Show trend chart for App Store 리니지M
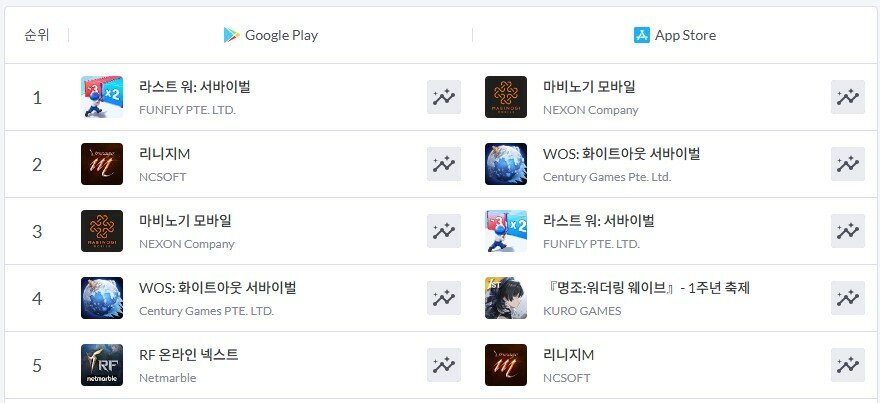880x403 pixels. pos(847,365)
